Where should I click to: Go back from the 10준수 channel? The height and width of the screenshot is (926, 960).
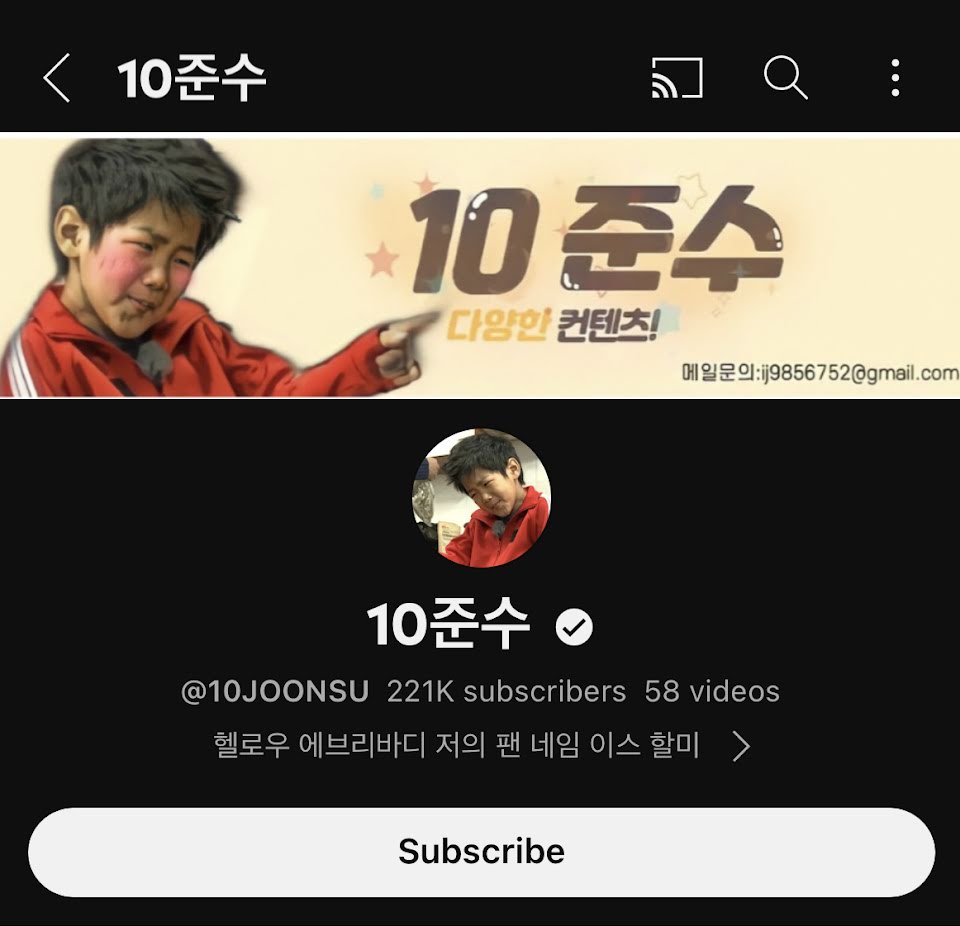(x=57, y=78)
